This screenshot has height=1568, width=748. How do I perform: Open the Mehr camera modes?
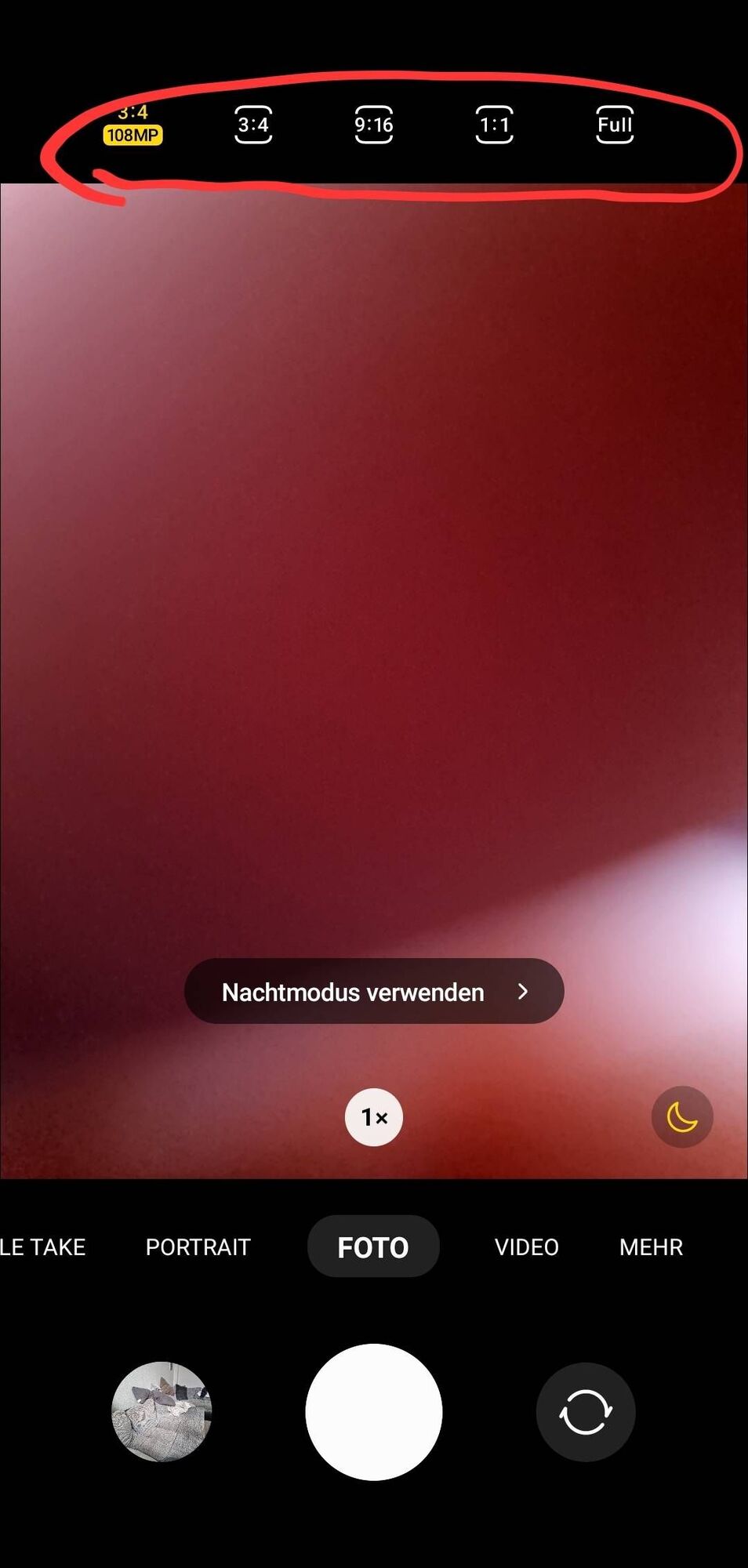[651, 1247]
